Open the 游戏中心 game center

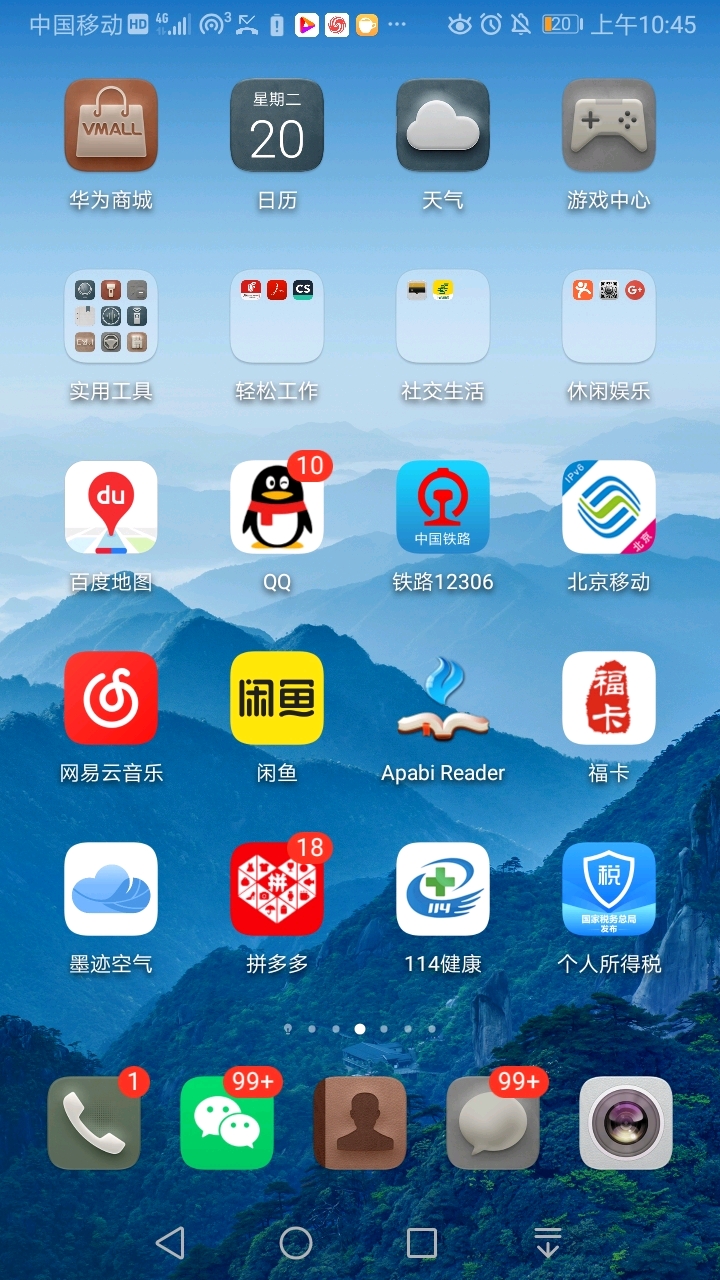point(609,126)
